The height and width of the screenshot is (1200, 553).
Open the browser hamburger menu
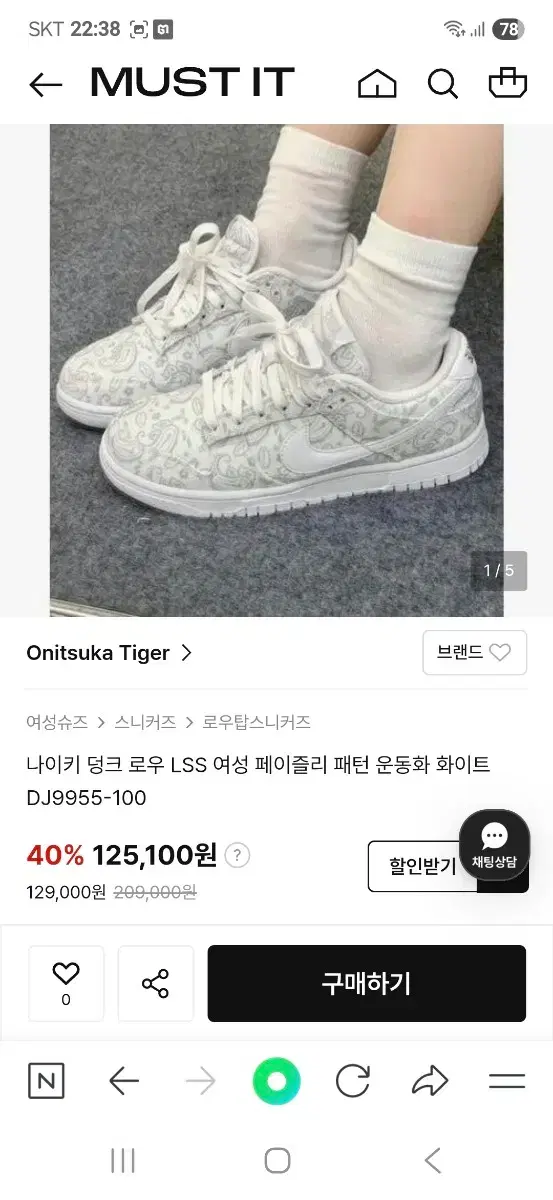[x=507, y=1081]
